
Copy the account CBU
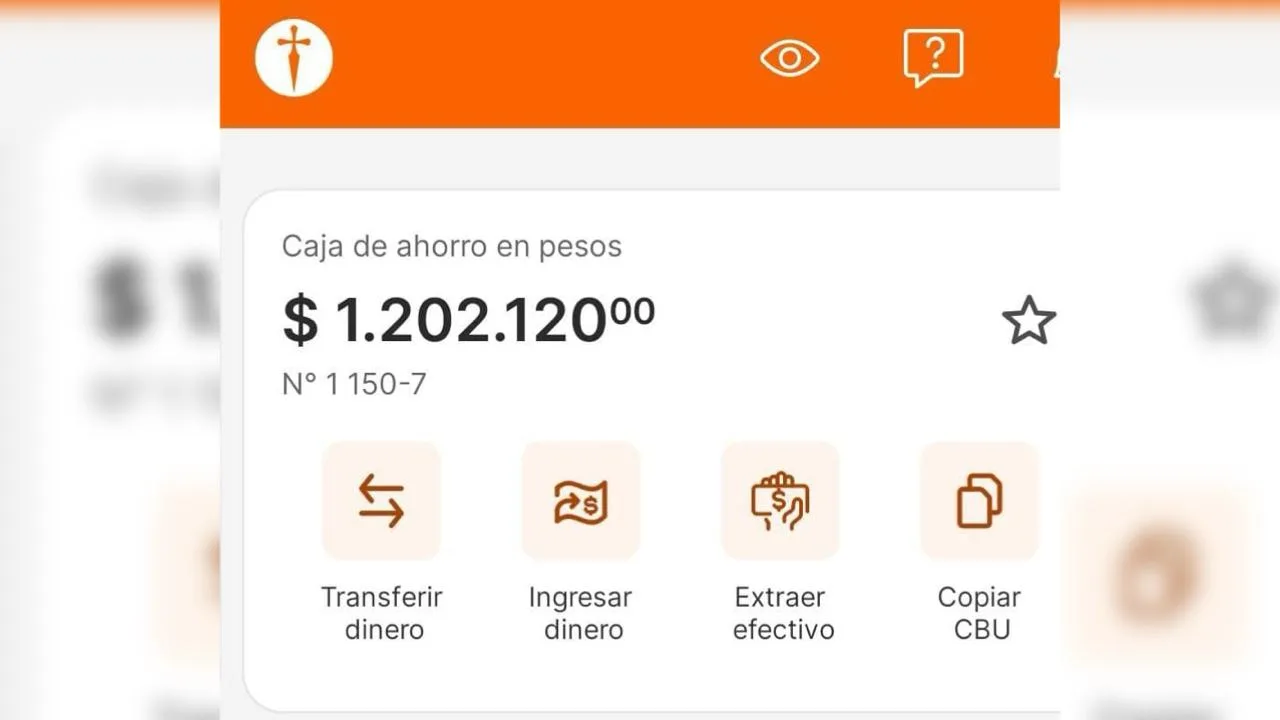[x=979, y=501]
